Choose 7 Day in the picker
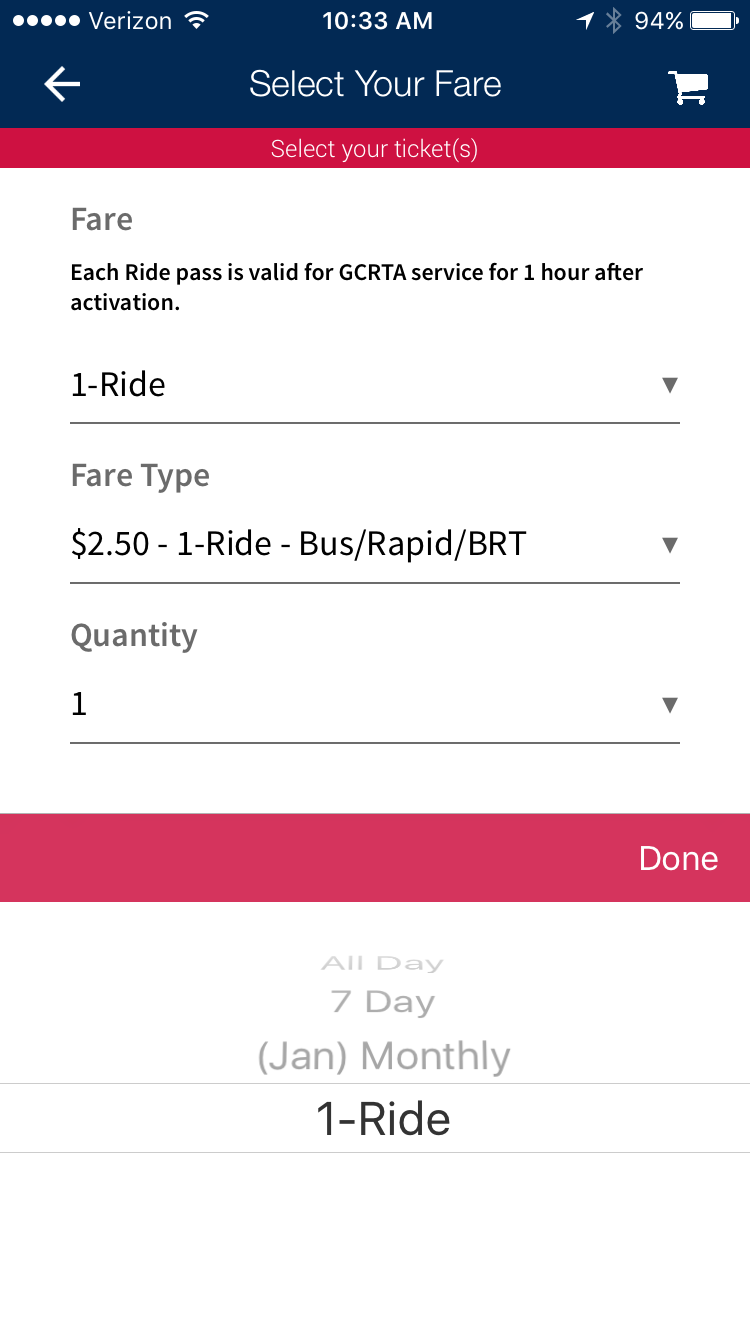This screenshot has width=750, height=1334. pos(383,1002)
